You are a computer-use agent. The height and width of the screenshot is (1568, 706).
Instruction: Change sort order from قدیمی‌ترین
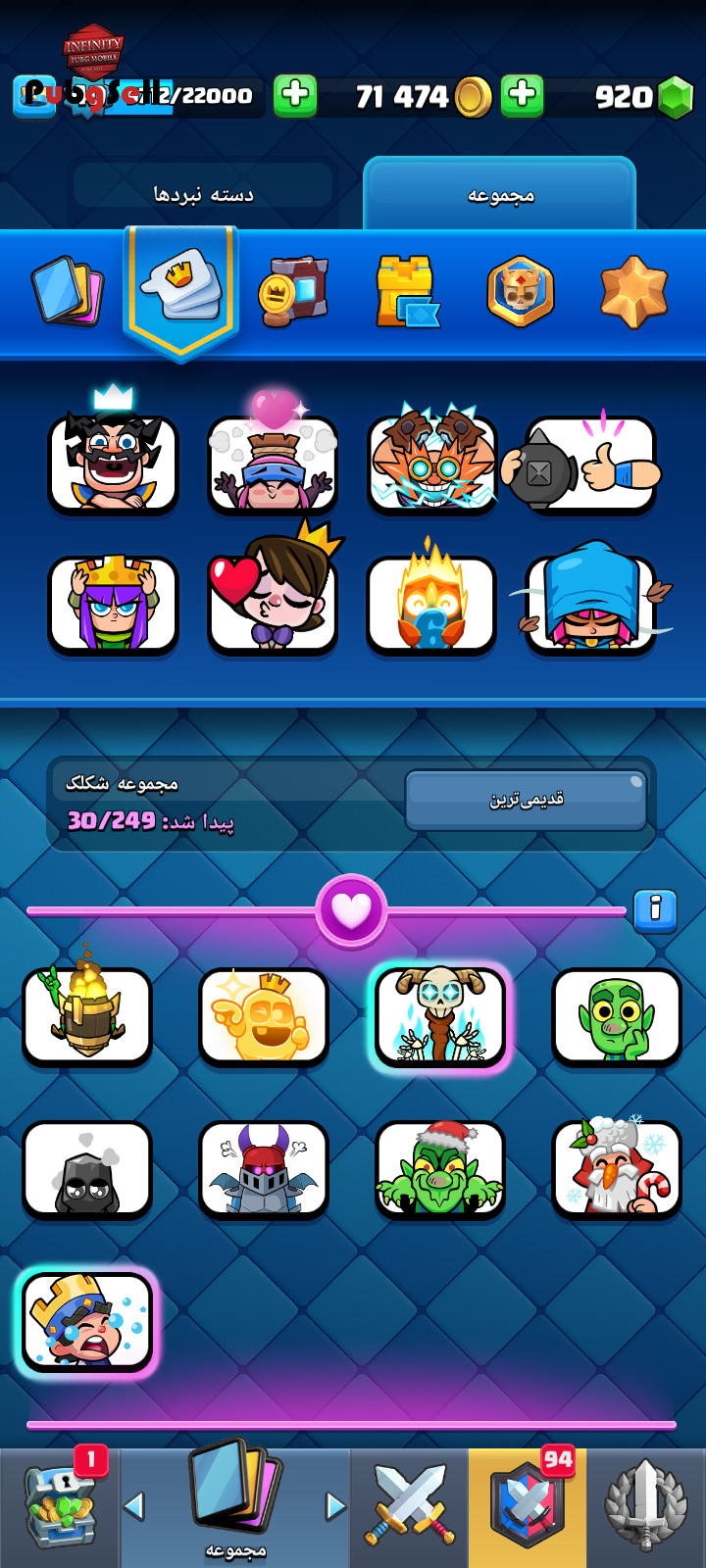pos(526,800)
